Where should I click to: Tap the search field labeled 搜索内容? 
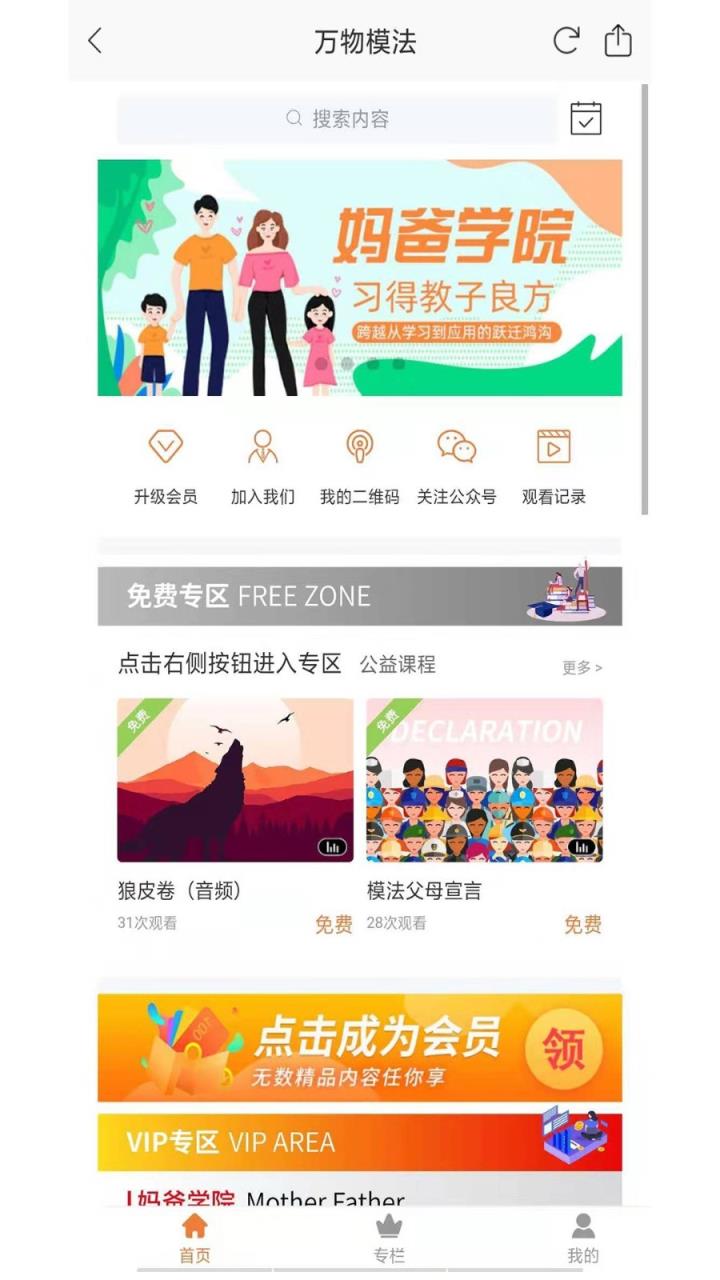[x=340, y=118]
